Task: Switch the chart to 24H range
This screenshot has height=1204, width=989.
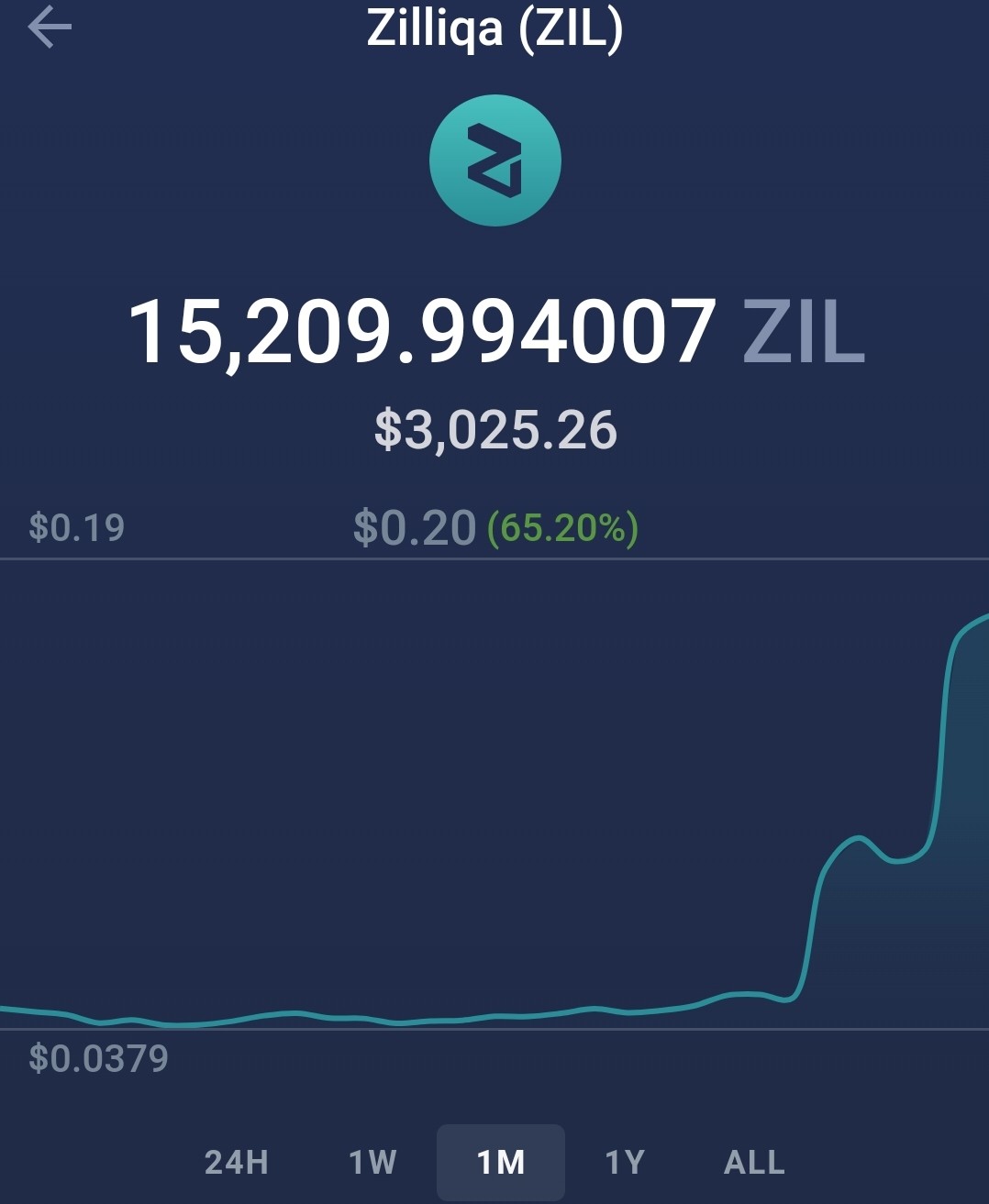Action: (237, 1162)
